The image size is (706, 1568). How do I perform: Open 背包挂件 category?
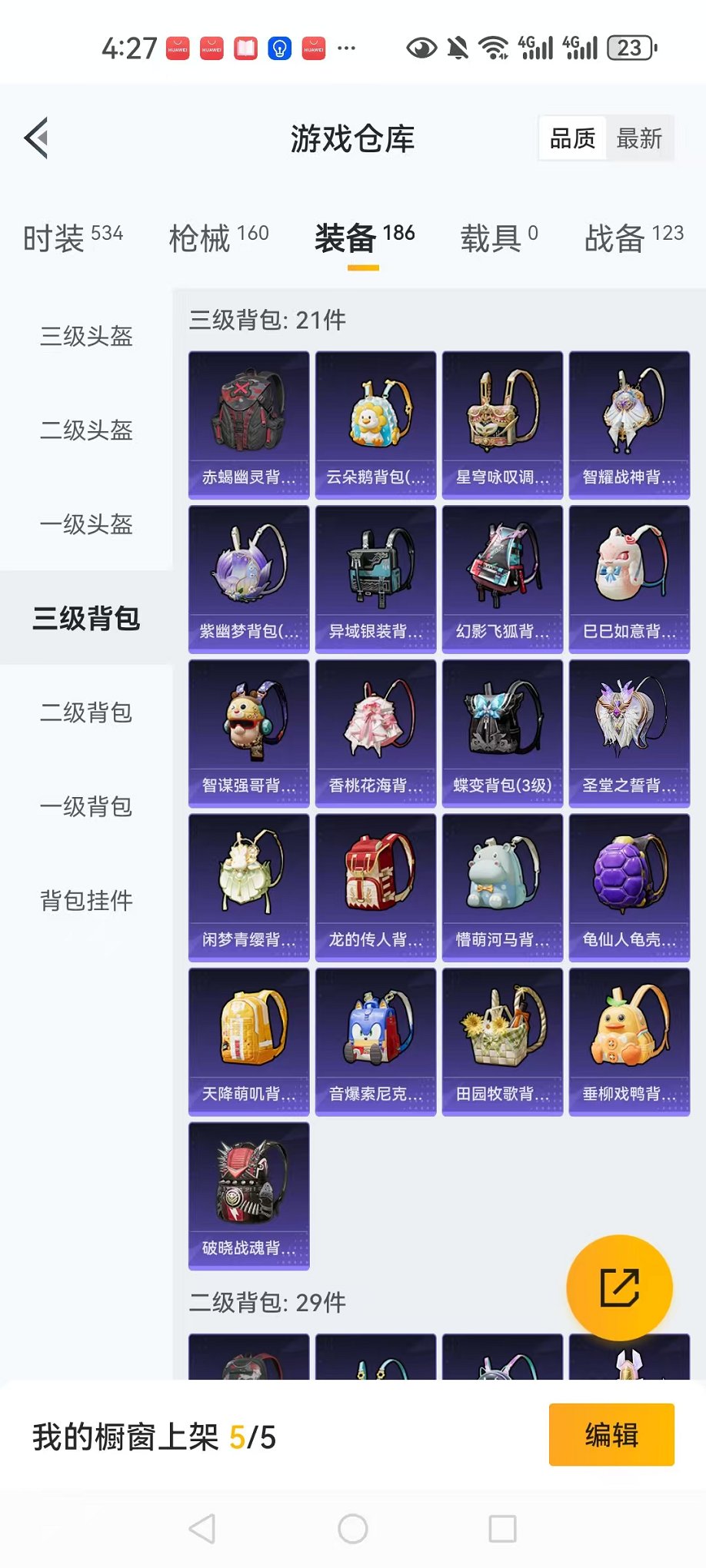(x=86, y=900)
